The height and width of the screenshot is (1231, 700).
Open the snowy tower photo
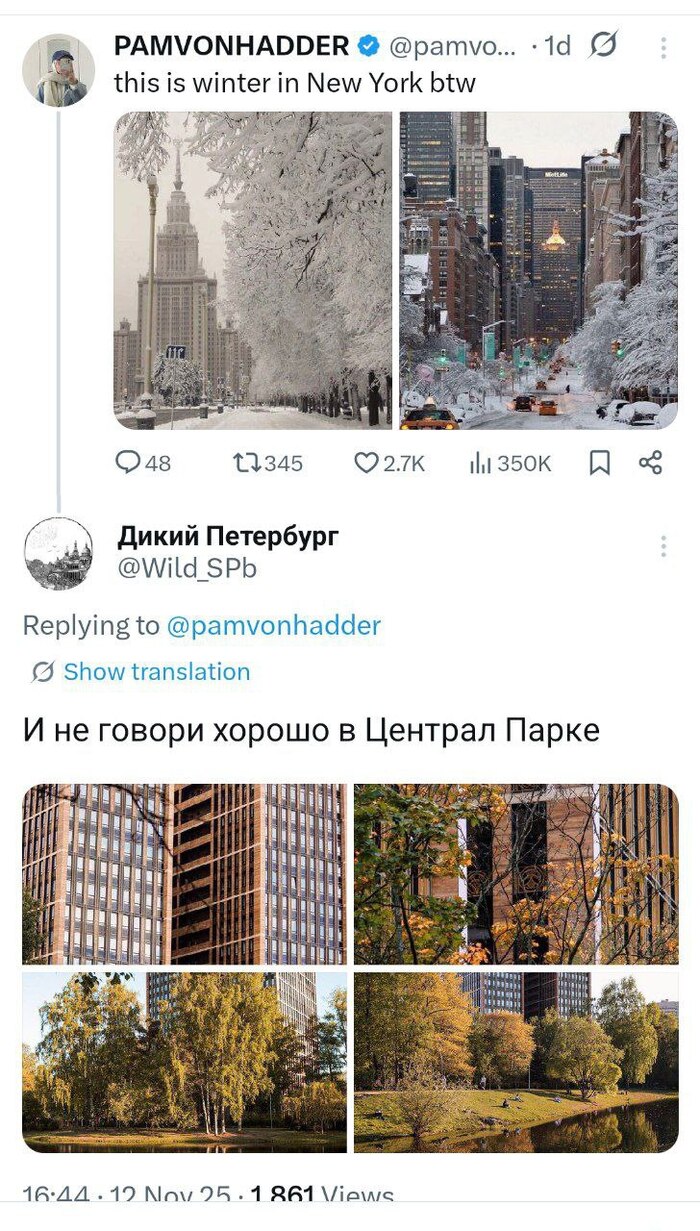[x=253, y=270]
